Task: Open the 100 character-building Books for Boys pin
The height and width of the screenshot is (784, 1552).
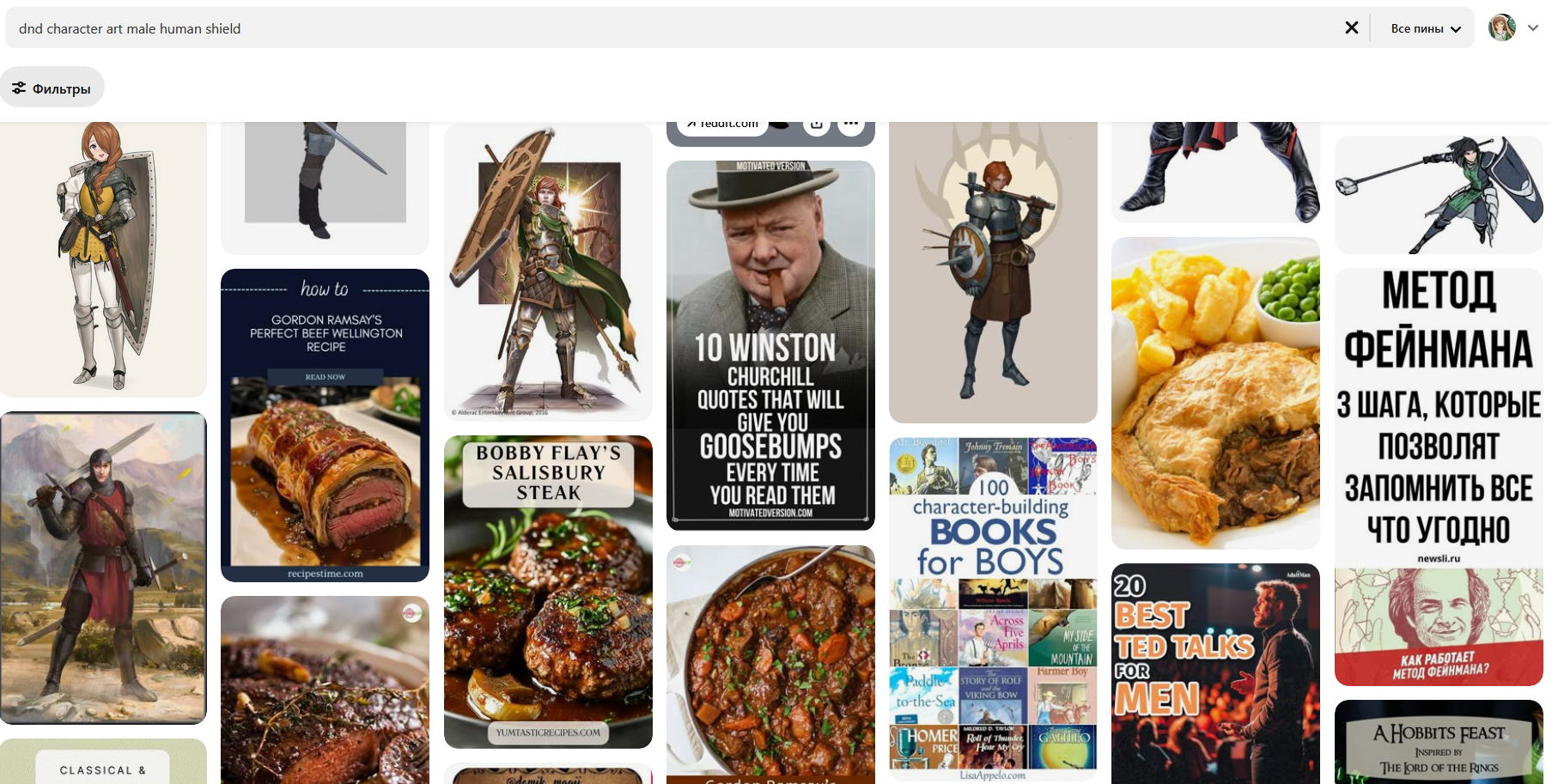Action: (993, 610)
